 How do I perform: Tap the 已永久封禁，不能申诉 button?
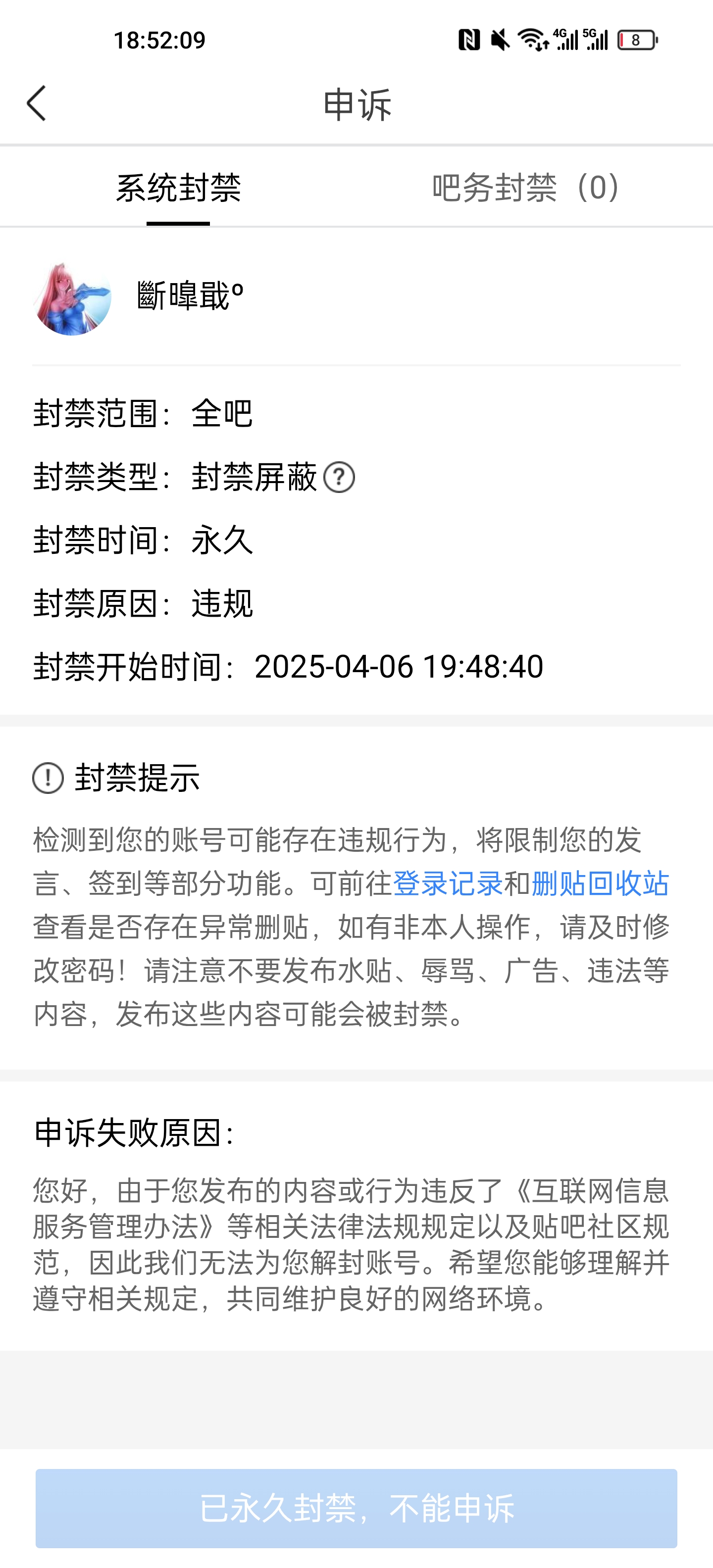point(356,1508)
